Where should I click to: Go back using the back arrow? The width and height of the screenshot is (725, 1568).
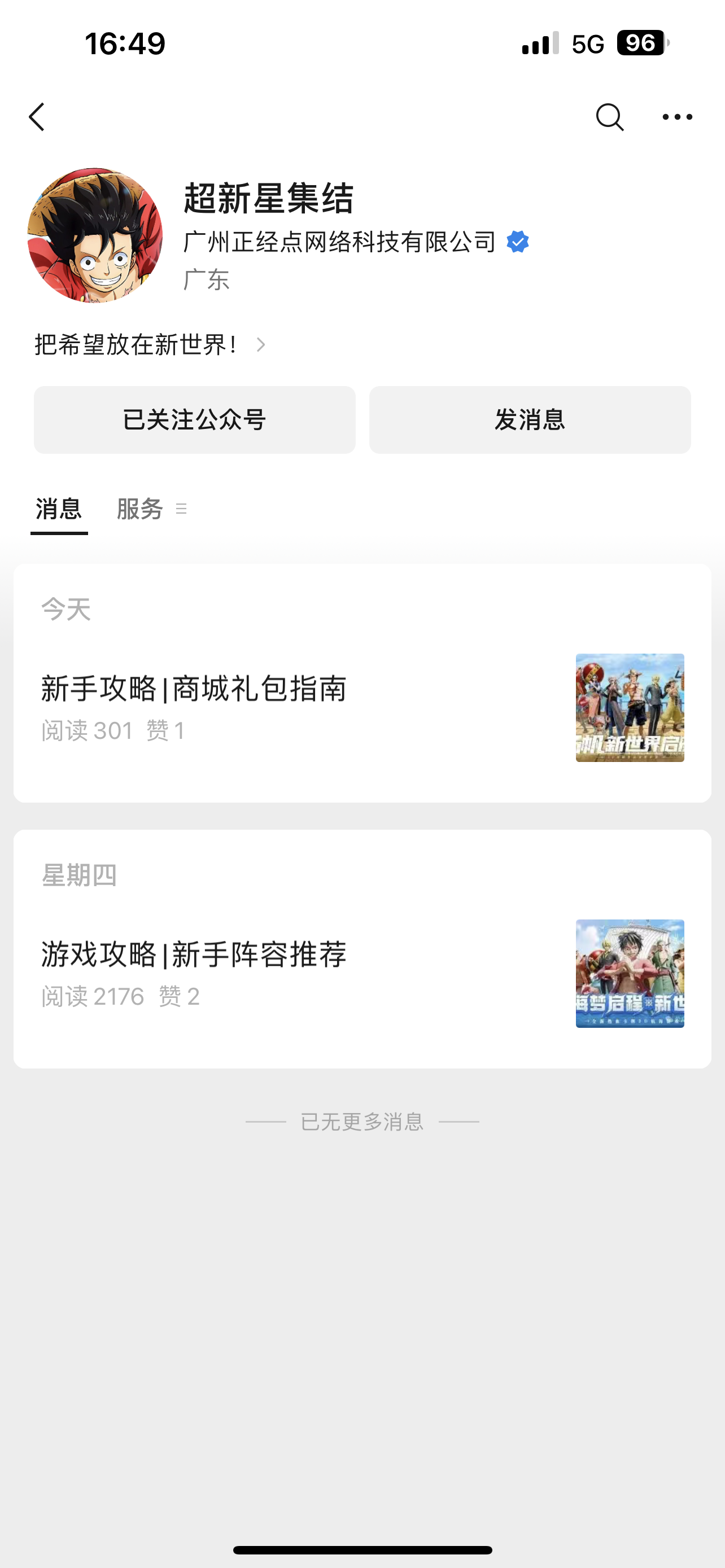pyautogui.click(x=37, y=117)
